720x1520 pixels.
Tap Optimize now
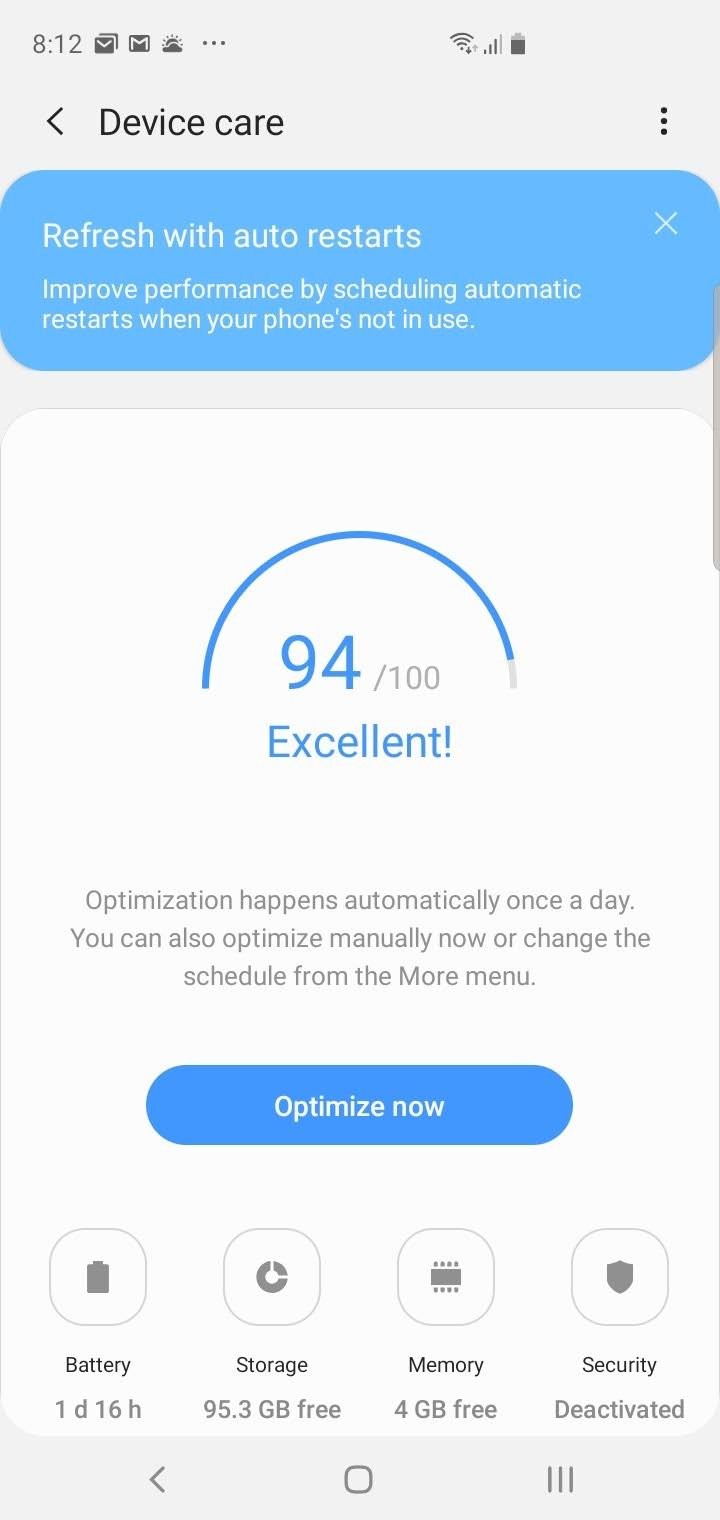359,1105
